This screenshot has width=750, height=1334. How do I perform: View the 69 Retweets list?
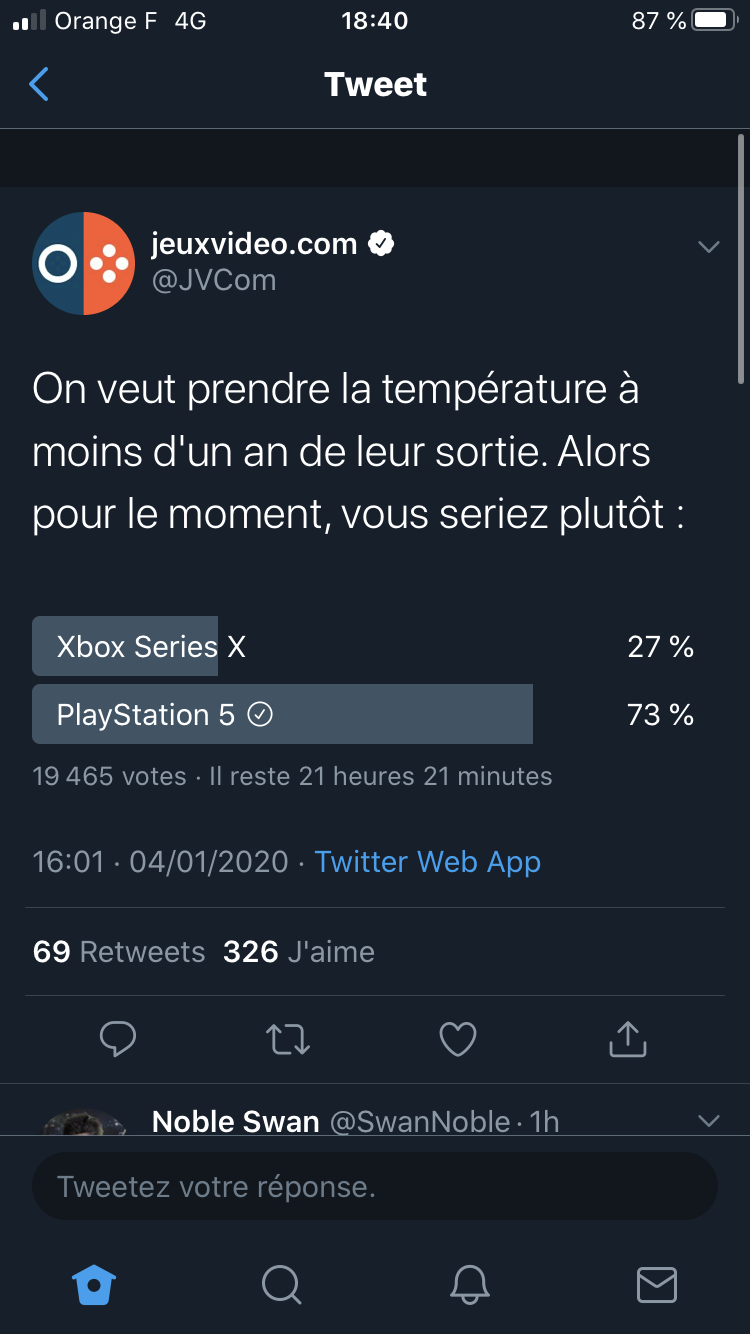118,951
